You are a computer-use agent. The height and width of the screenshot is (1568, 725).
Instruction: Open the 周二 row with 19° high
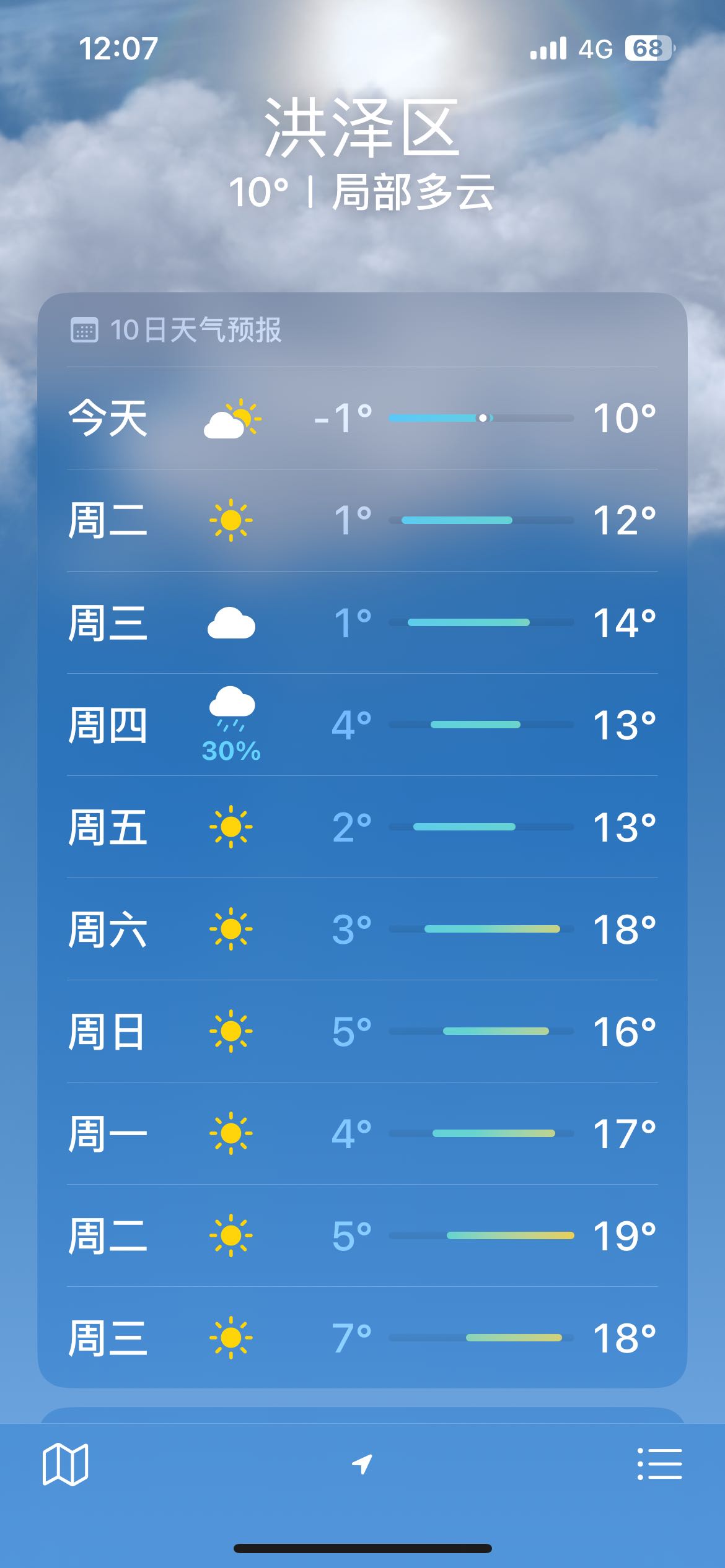coord(362,1235)
